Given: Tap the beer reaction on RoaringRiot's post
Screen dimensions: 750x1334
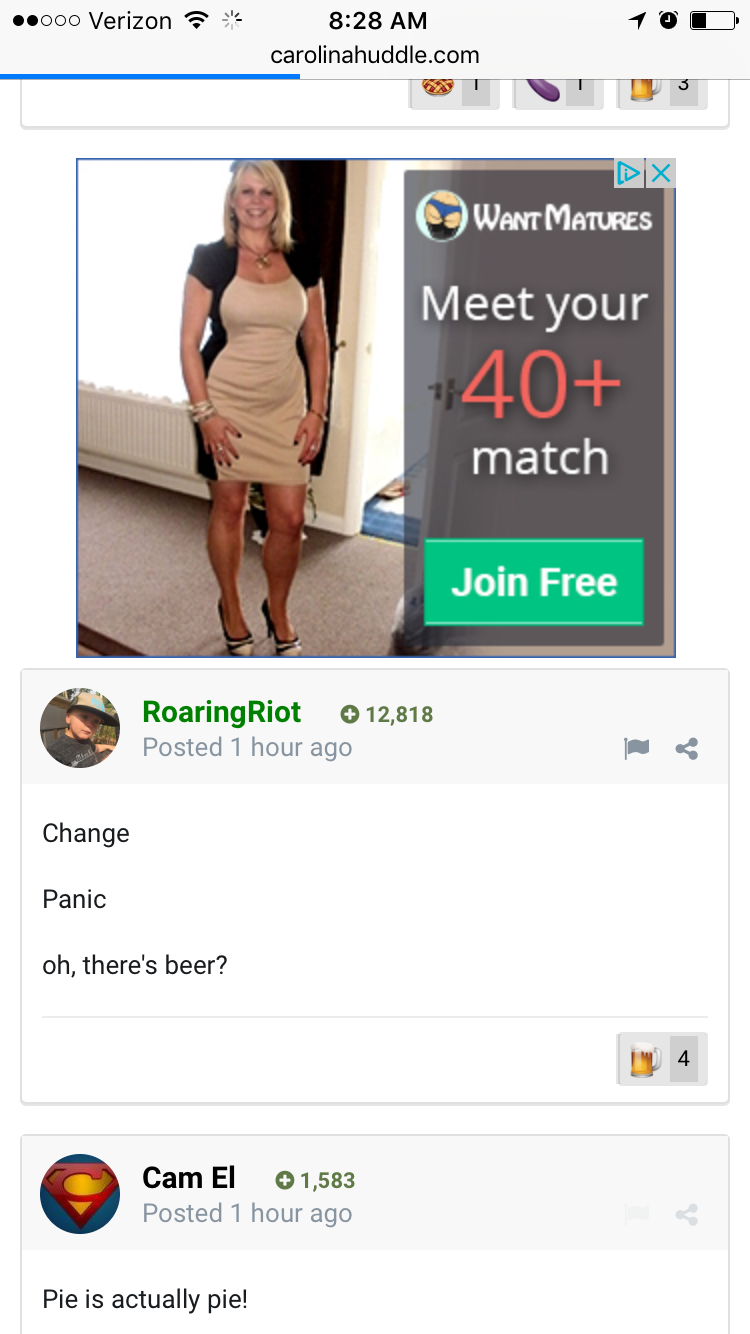Looking at the screenshot, I should 662,1058.
